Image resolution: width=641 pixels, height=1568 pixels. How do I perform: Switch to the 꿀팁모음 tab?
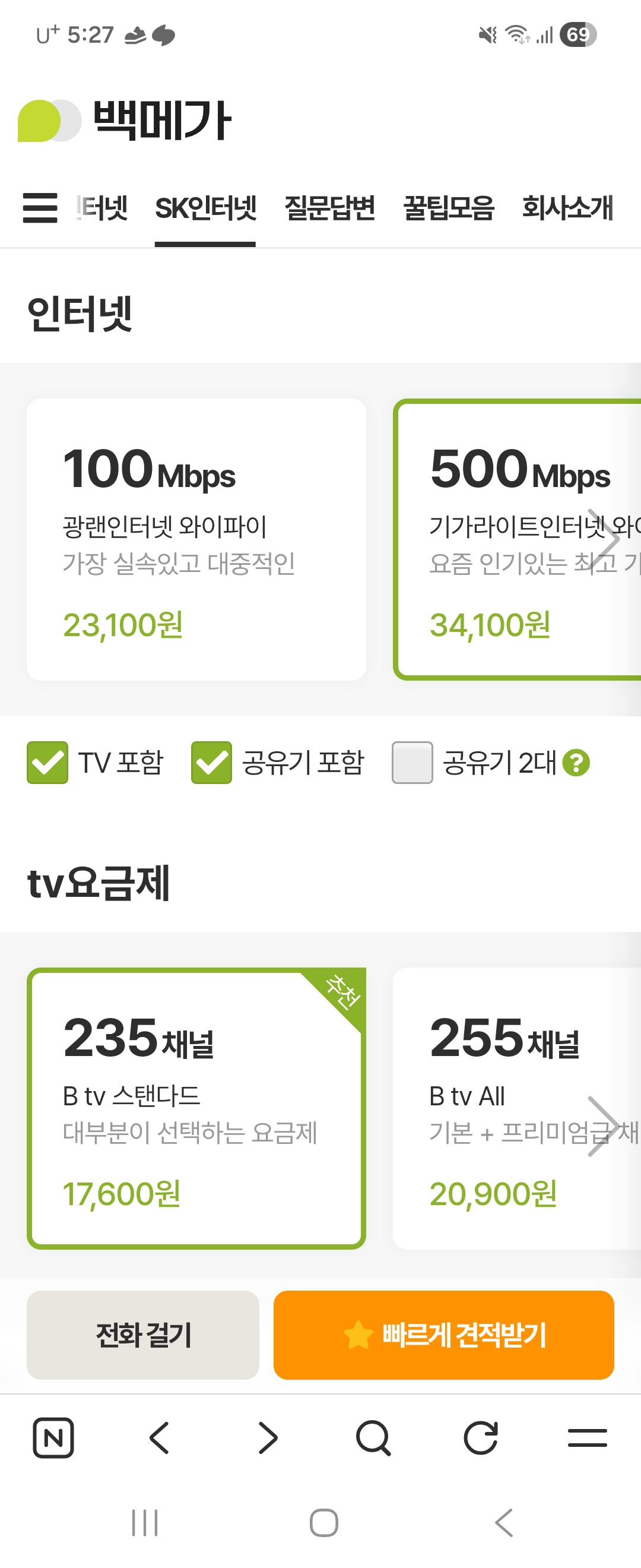tap(448, 208)
